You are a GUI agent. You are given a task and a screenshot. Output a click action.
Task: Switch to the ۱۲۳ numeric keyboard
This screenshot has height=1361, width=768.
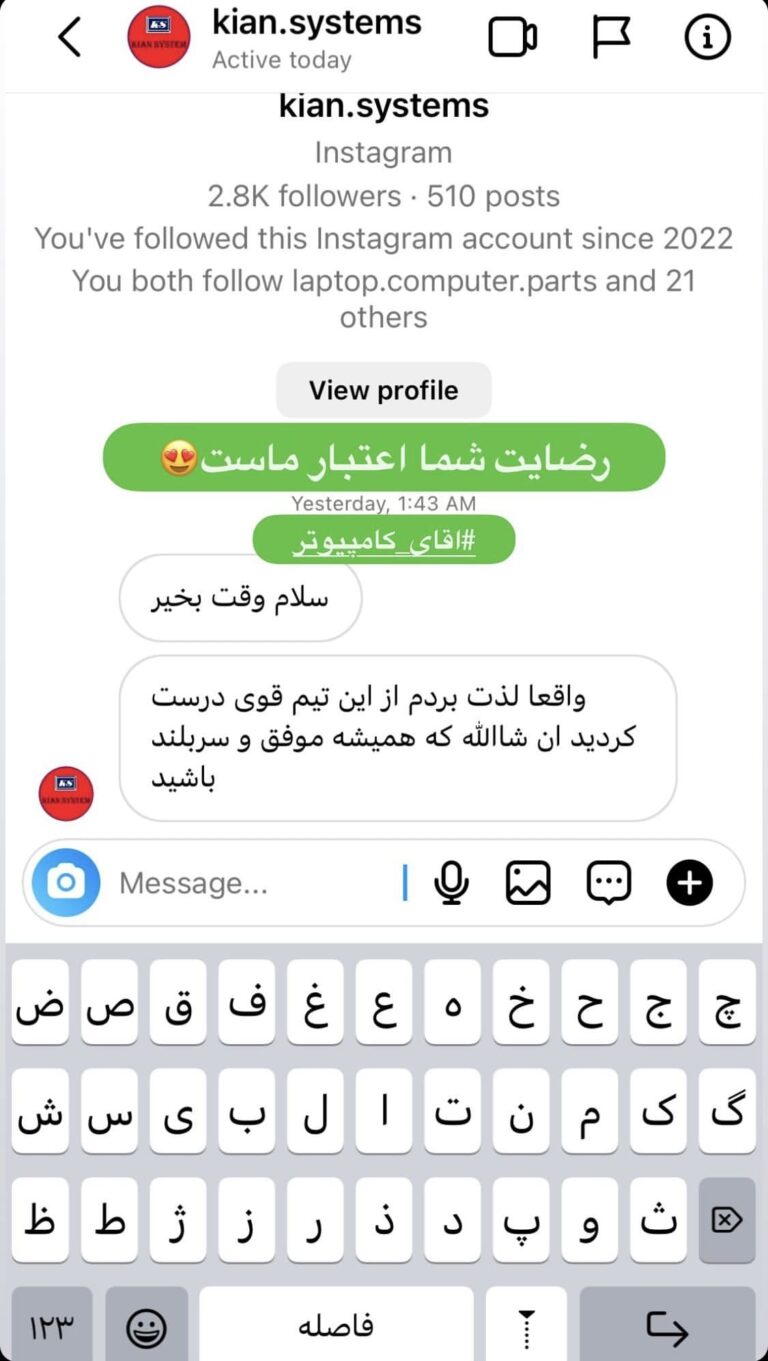[x=52, y=1327]
